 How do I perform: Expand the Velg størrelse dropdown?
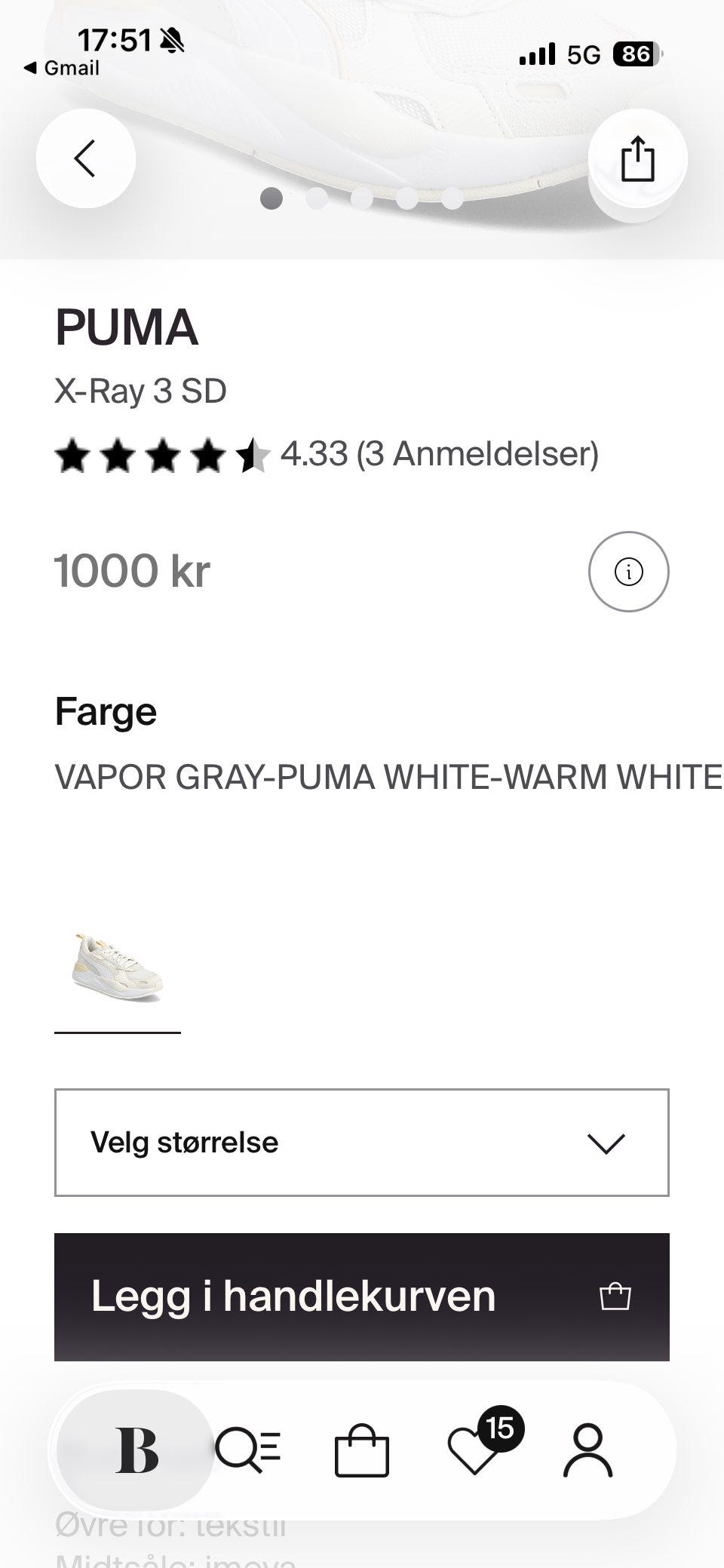[362, 1143]
